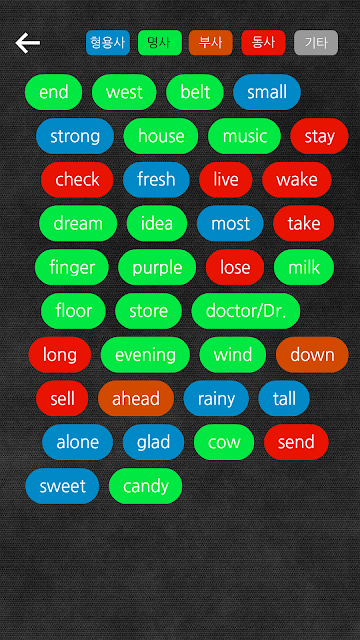The width and height of the screenshot is (360, 640).
Task: Choose the 부사 filter chip
Action: 211,43
